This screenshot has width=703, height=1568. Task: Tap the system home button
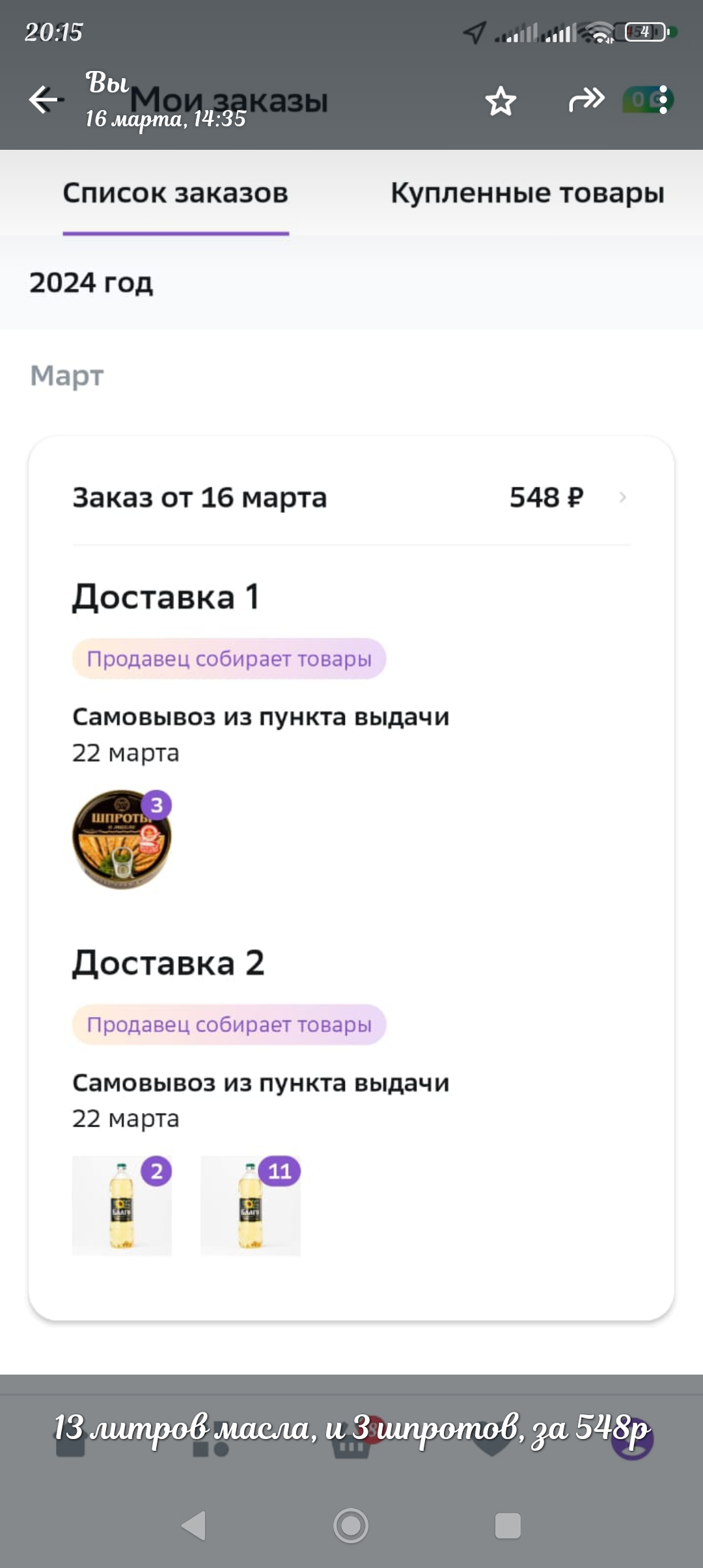(351, 1525)
